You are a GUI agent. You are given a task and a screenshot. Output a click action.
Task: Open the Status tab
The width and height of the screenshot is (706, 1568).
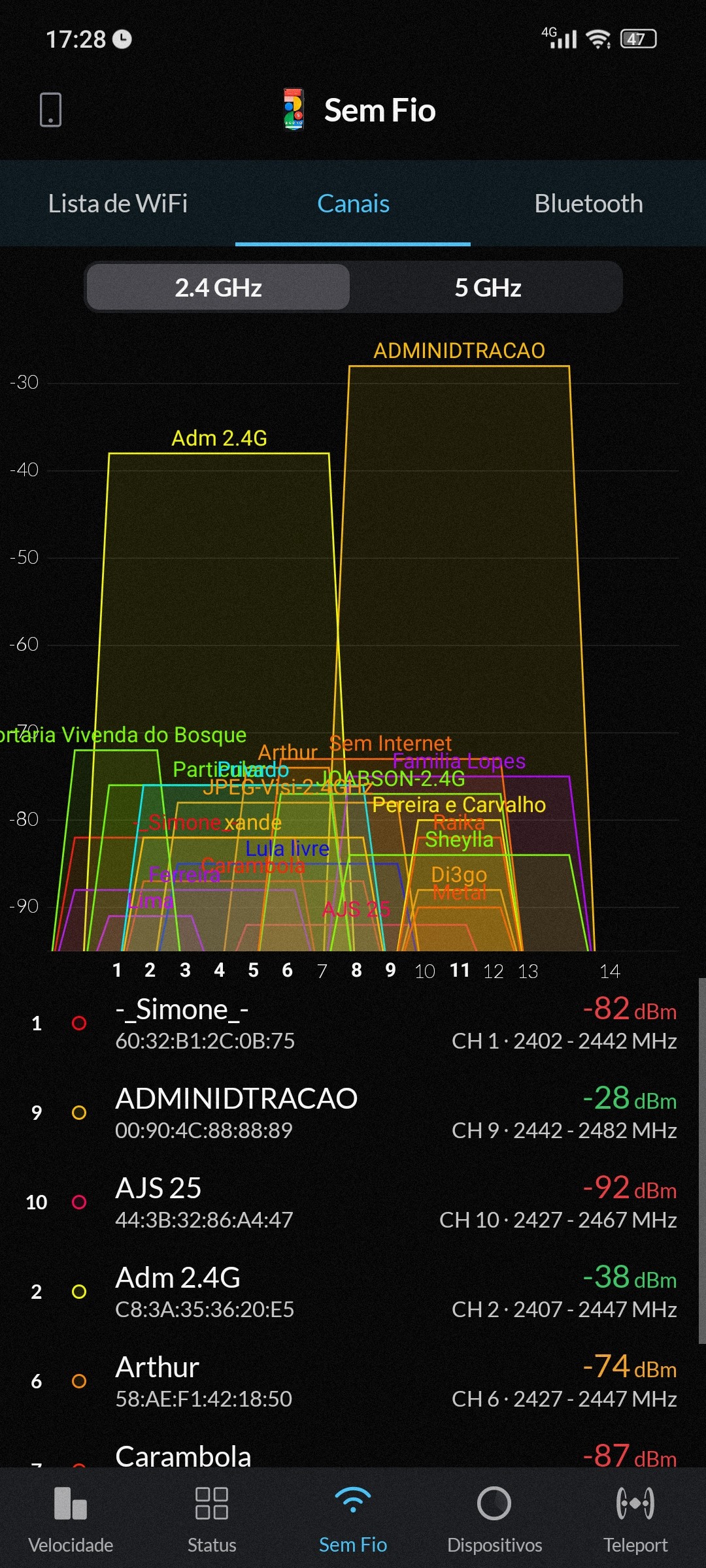(212, 1518)
